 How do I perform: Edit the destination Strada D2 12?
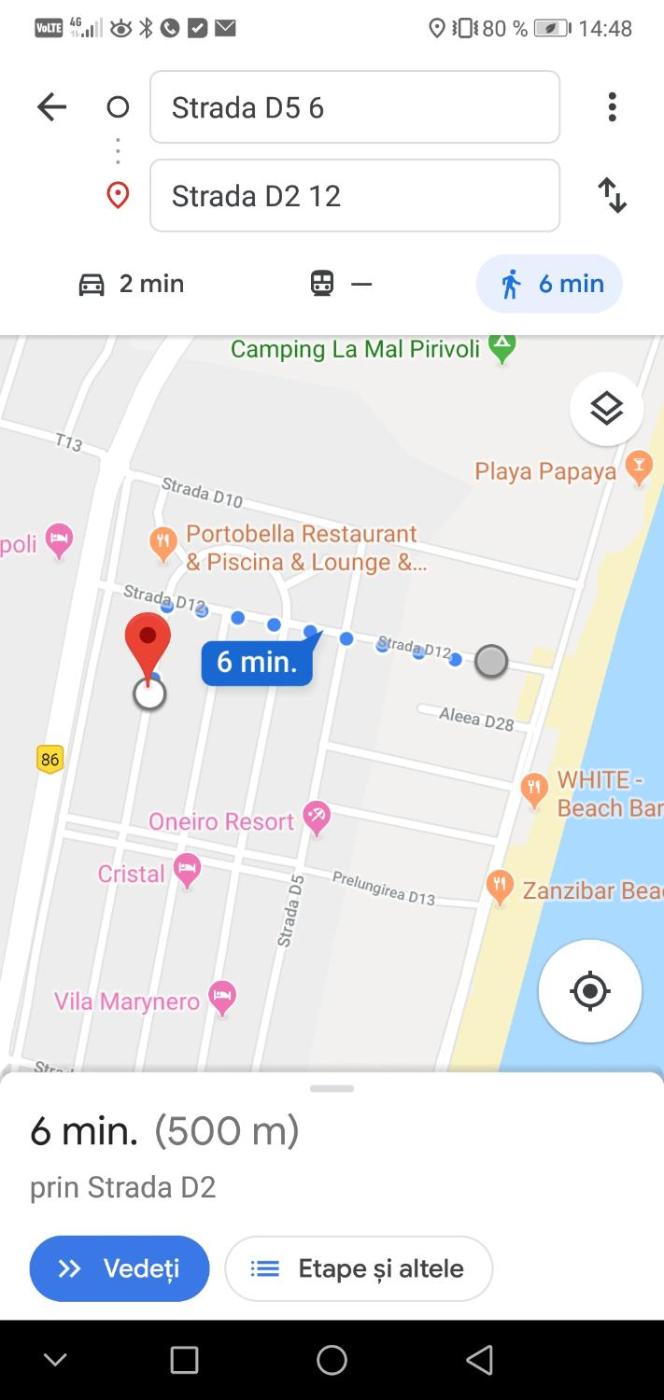pos(354,195)
